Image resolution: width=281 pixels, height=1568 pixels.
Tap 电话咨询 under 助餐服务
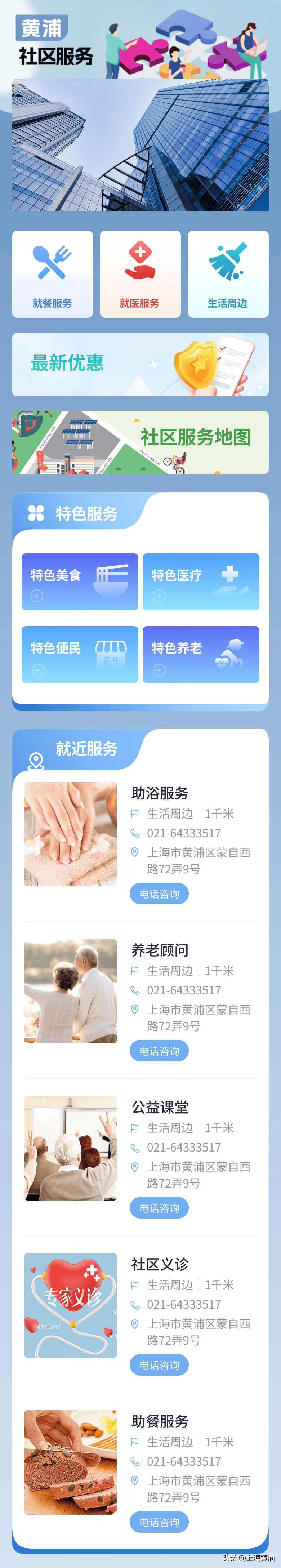coord(159,1522)
